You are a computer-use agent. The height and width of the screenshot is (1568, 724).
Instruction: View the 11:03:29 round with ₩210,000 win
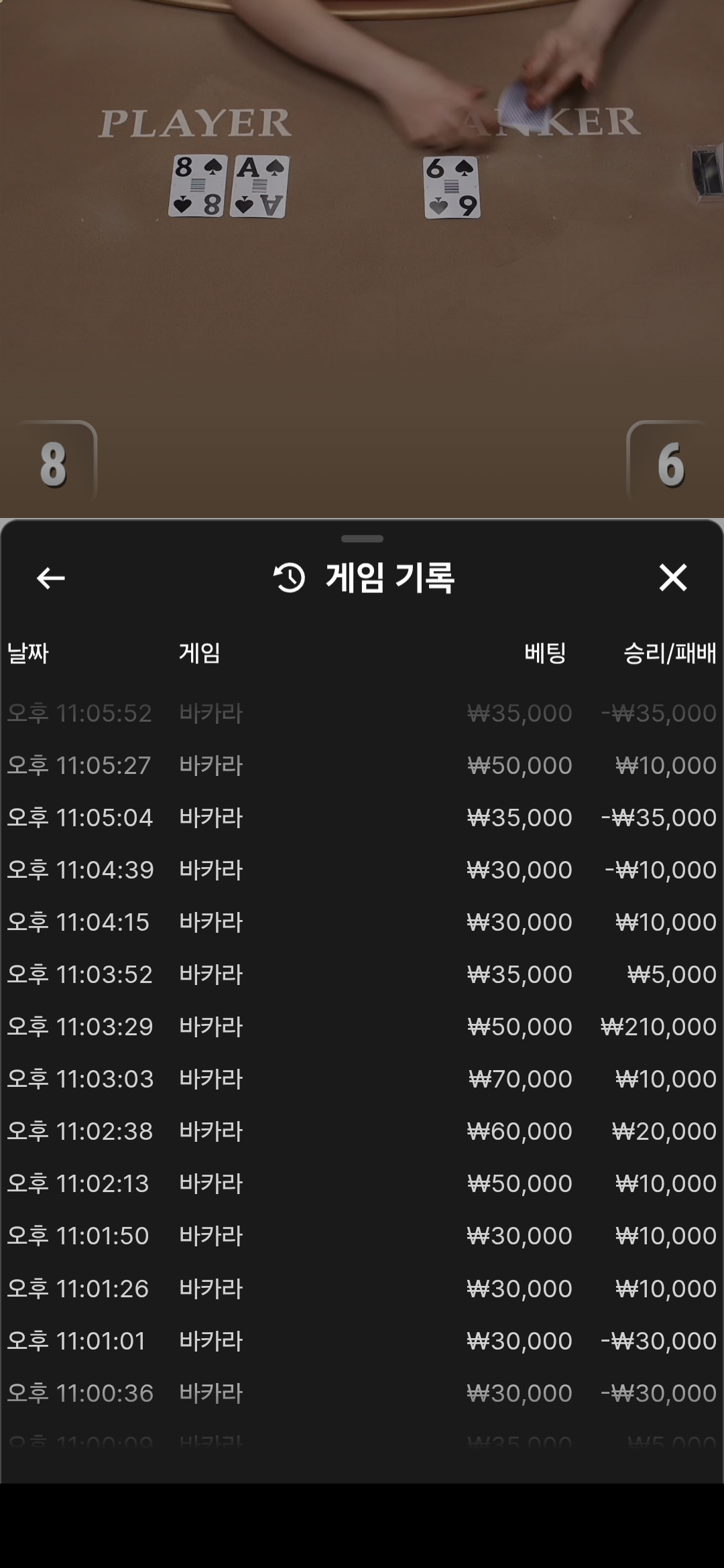tap(362, 1027)
